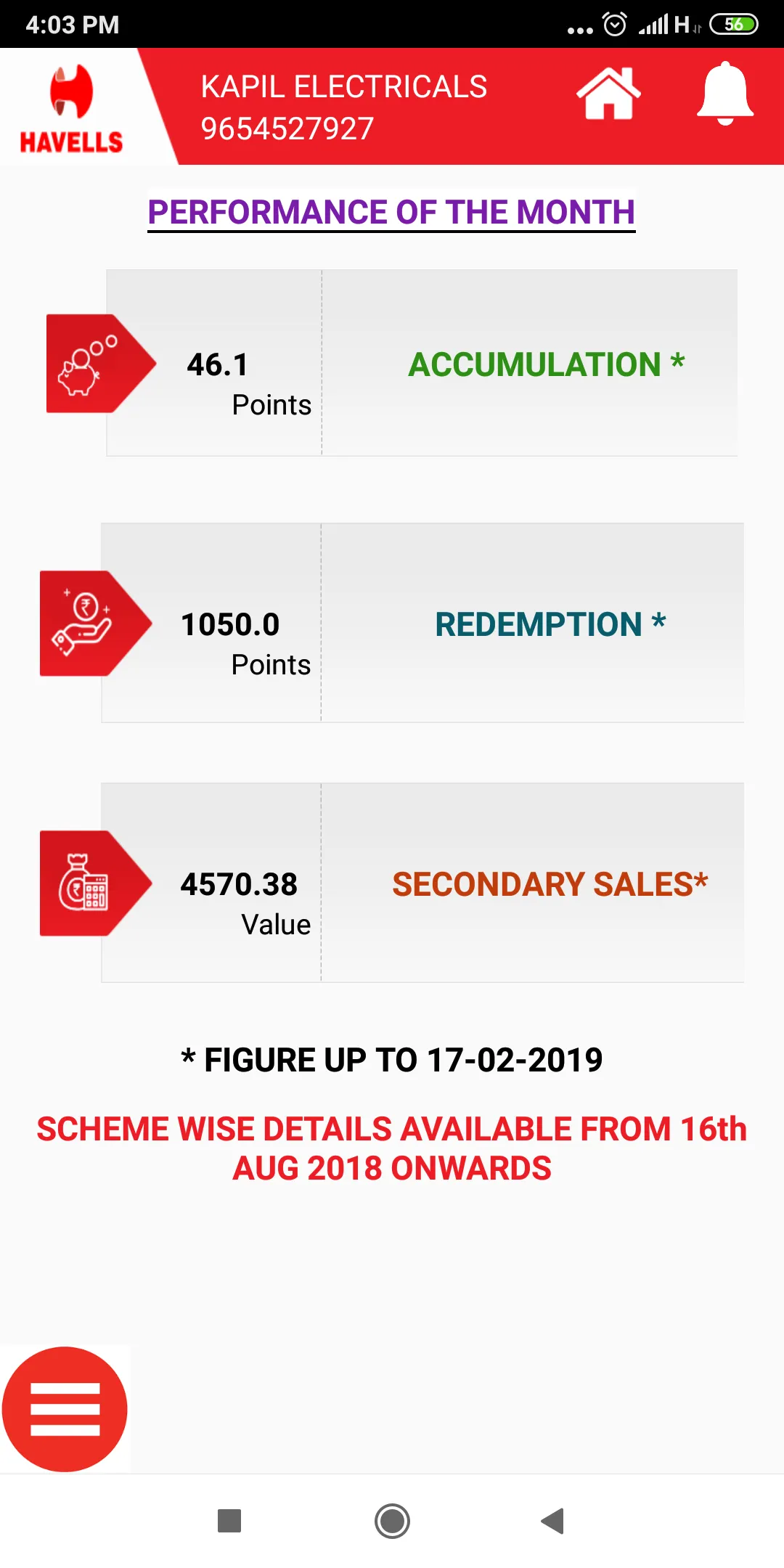Open the Home screen icon
The height and width of the screenshot is (1568, 784).
[608, 93]
